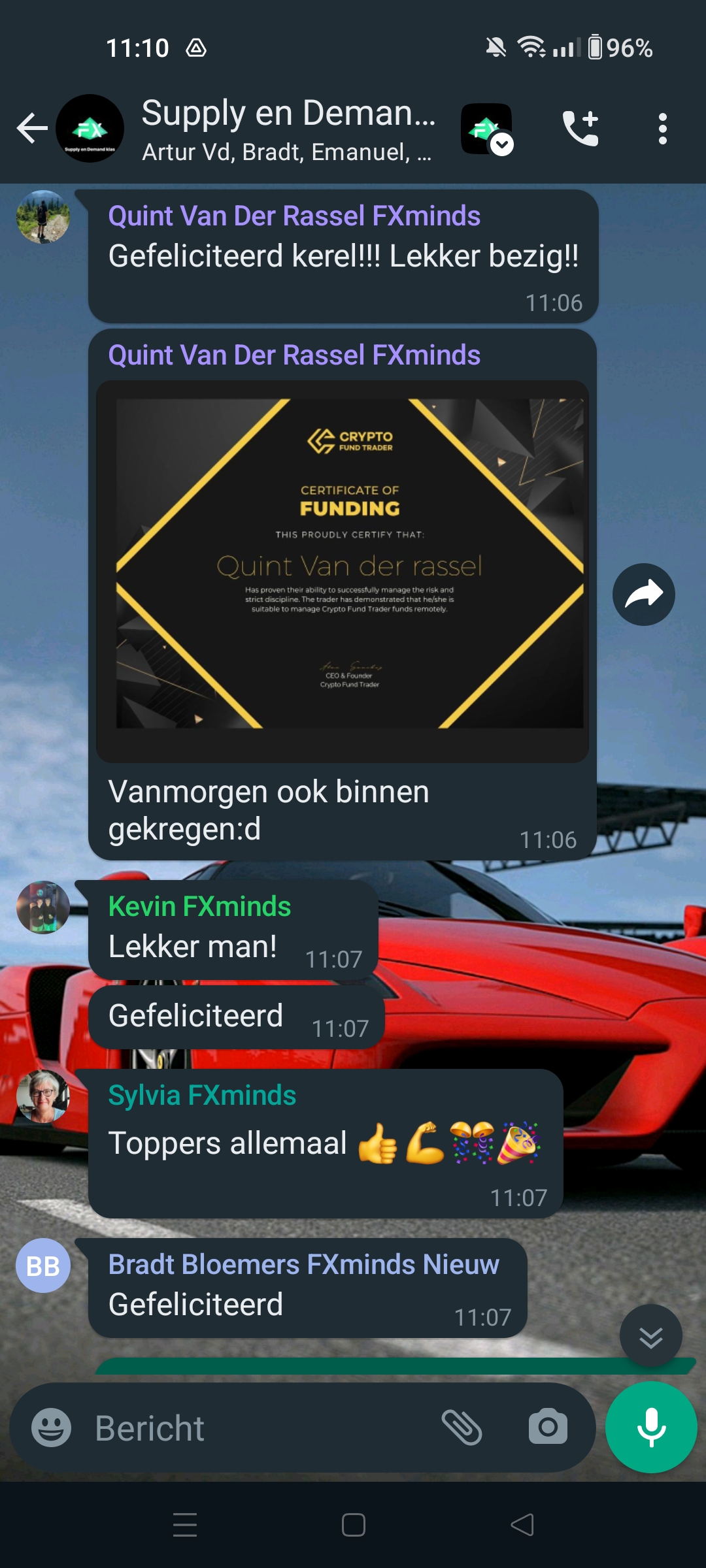Go back to the chat list
The width and height of the screenshot is (706, 1568).
point(32,128)
